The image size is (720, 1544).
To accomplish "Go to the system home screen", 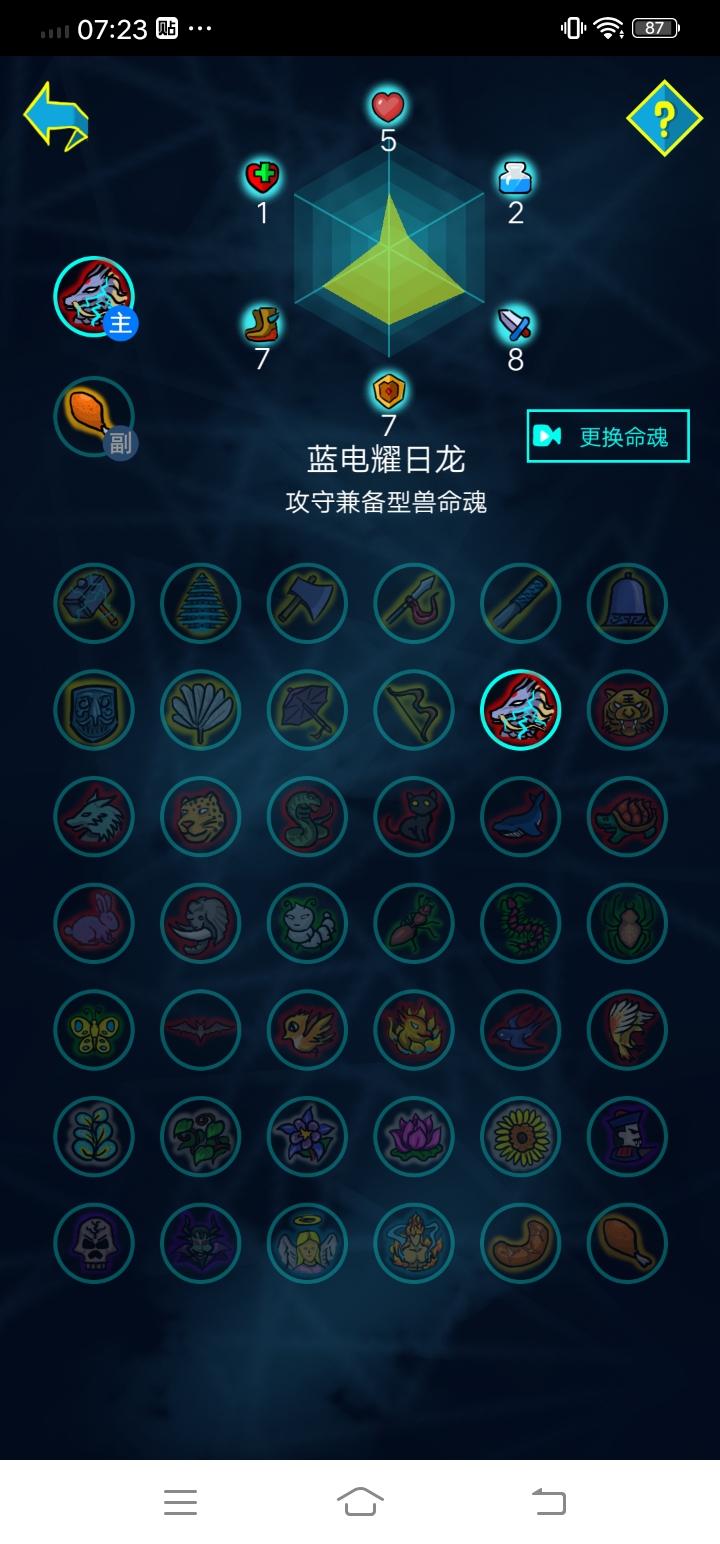I will pos(360,1501).
